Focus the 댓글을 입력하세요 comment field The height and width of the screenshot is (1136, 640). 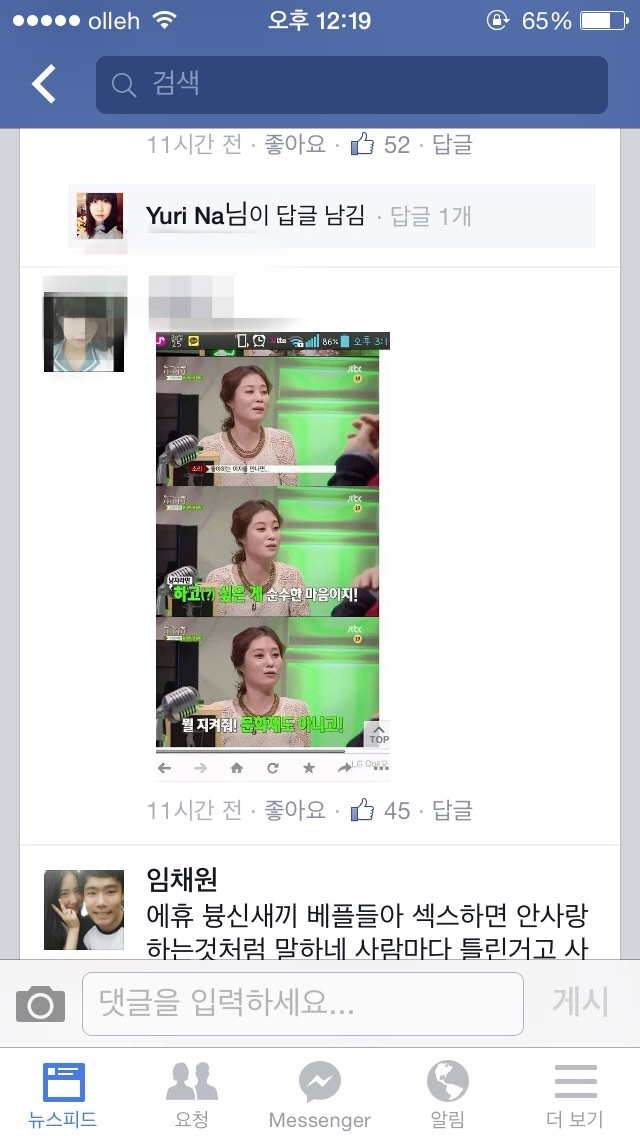click(x=302, y=1003)
